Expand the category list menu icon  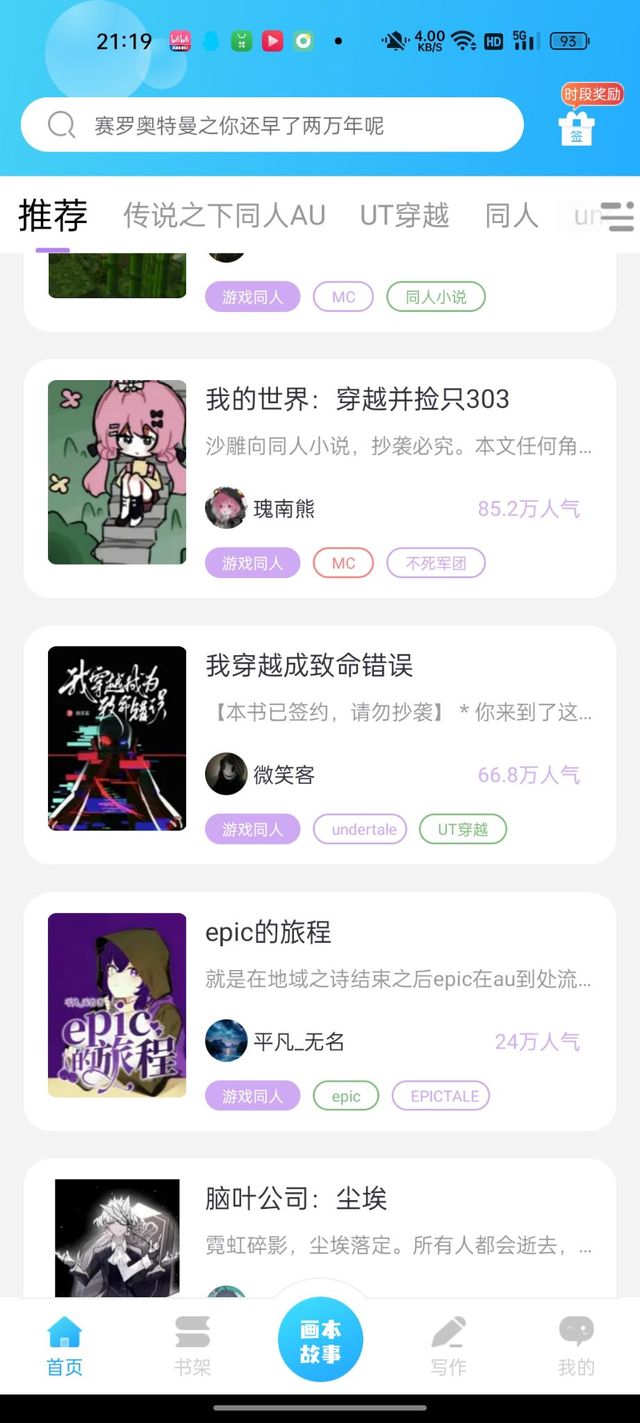click(x=617, y=216)
